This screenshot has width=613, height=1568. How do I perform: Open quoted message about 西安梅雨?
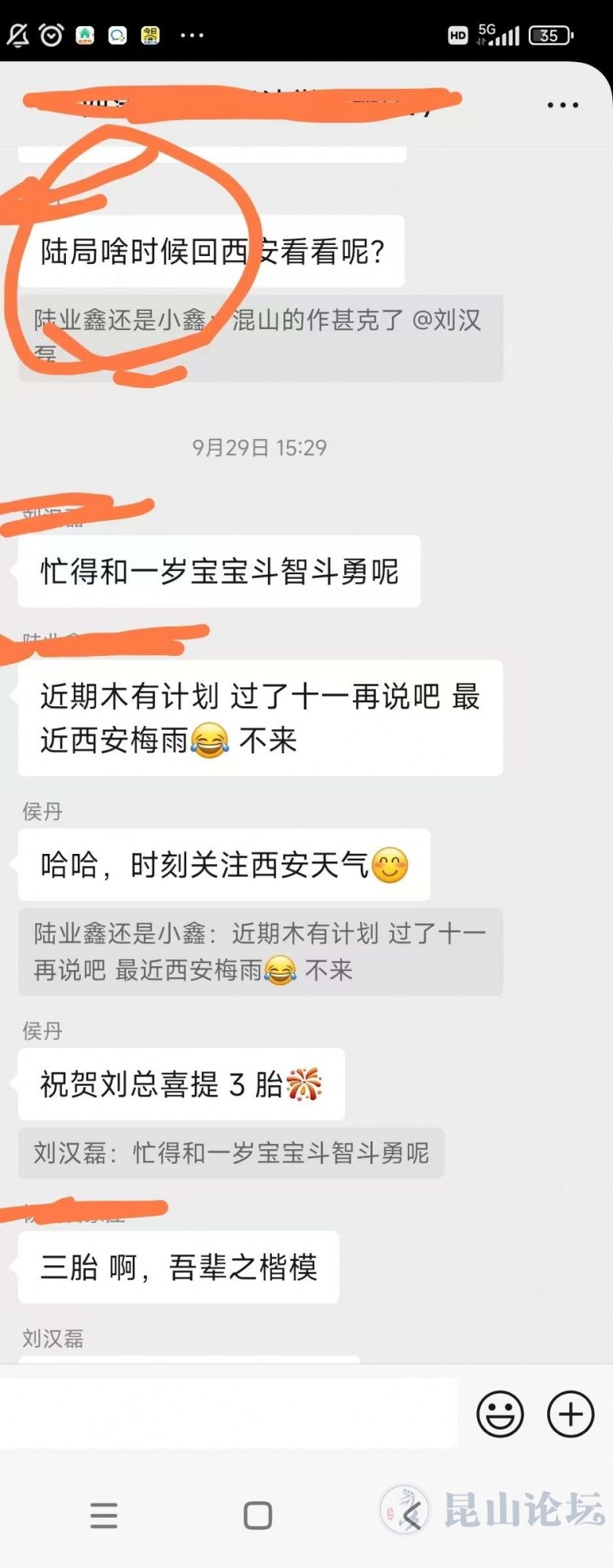click(260, 951)
